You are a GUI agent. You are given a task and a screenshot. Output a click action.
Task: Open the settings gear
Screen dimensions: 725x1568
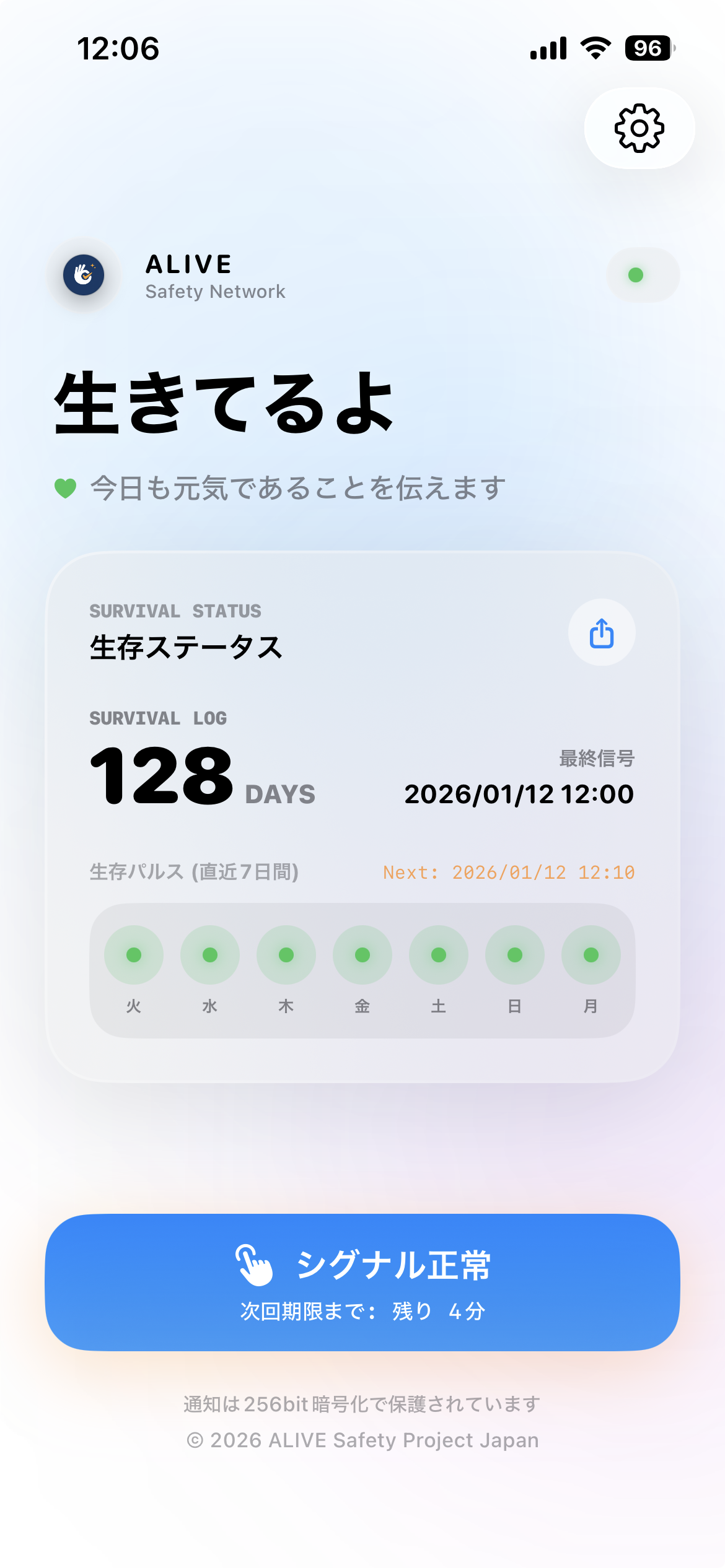pos(639,128)
